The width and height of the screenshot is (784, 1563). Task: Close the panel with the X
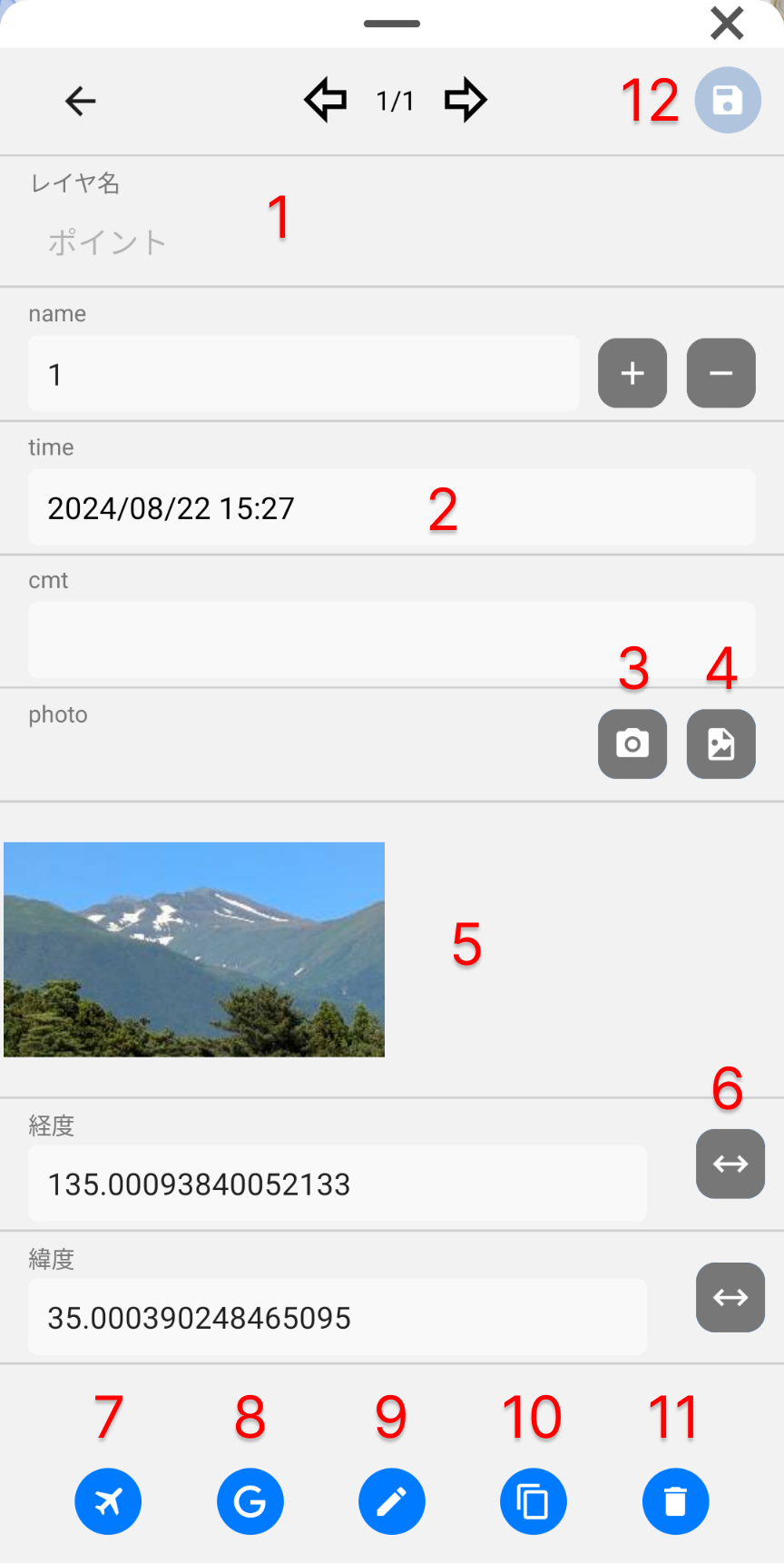727,24
